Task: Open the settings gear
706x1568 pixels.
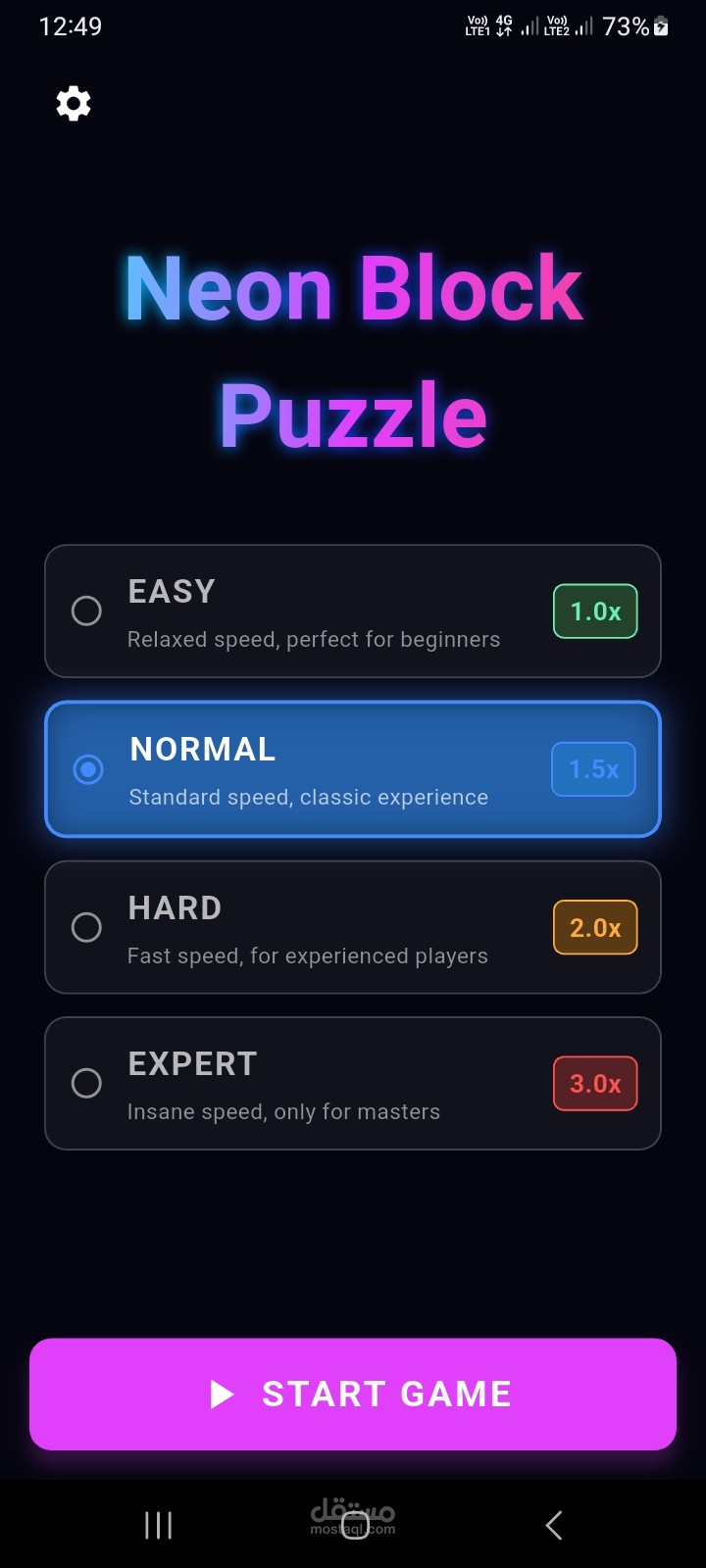Action: (74, 103)
